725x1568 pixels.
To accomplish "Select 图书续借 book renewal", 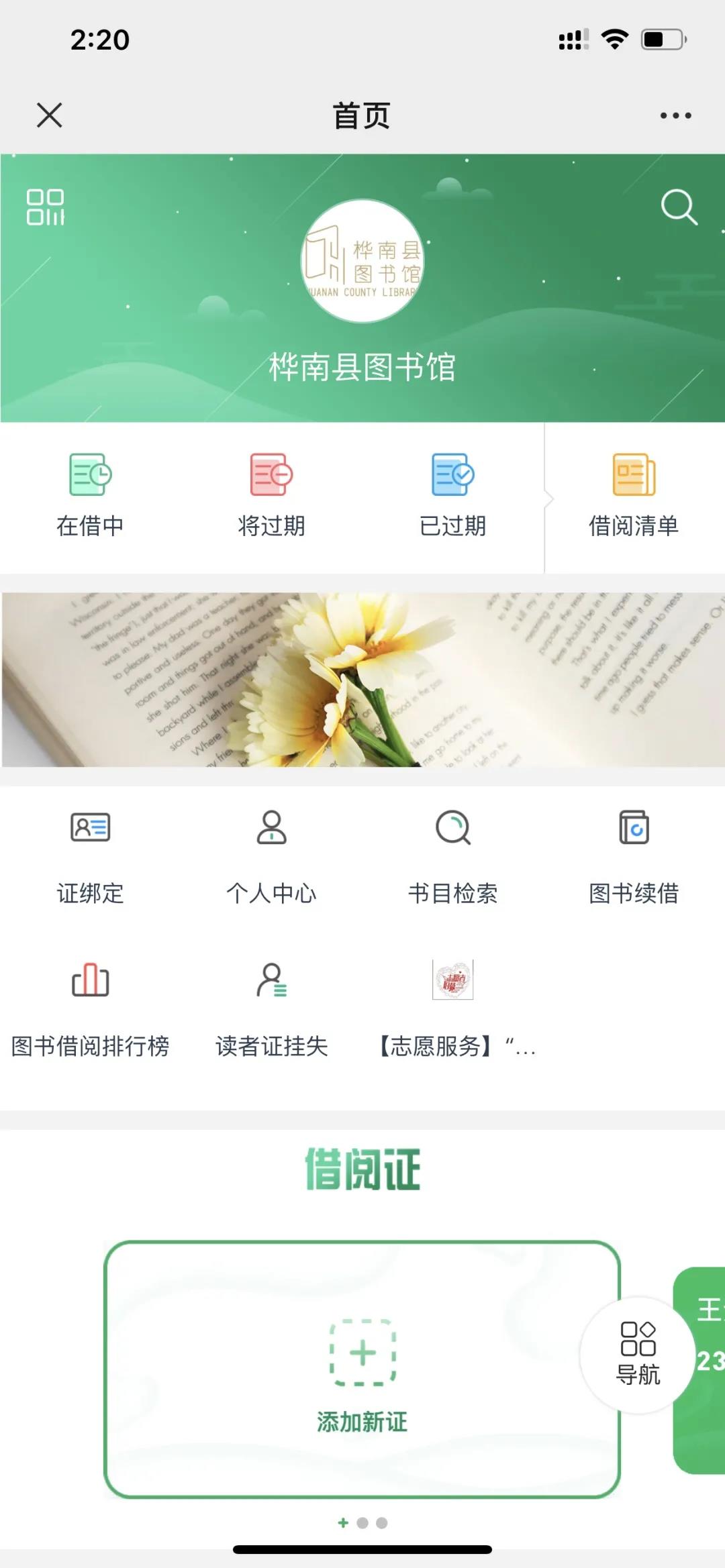I will pos(634,855).
